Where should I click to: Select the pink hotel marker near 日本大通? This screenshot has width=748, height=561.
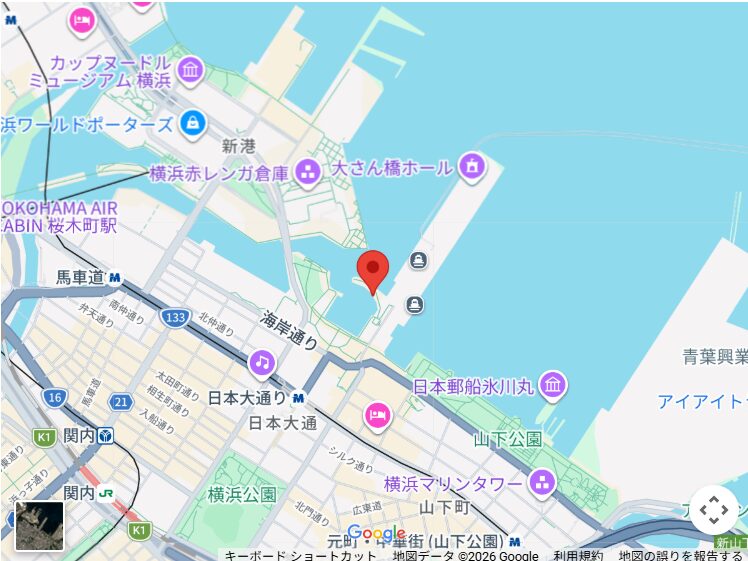coord(377,414)
